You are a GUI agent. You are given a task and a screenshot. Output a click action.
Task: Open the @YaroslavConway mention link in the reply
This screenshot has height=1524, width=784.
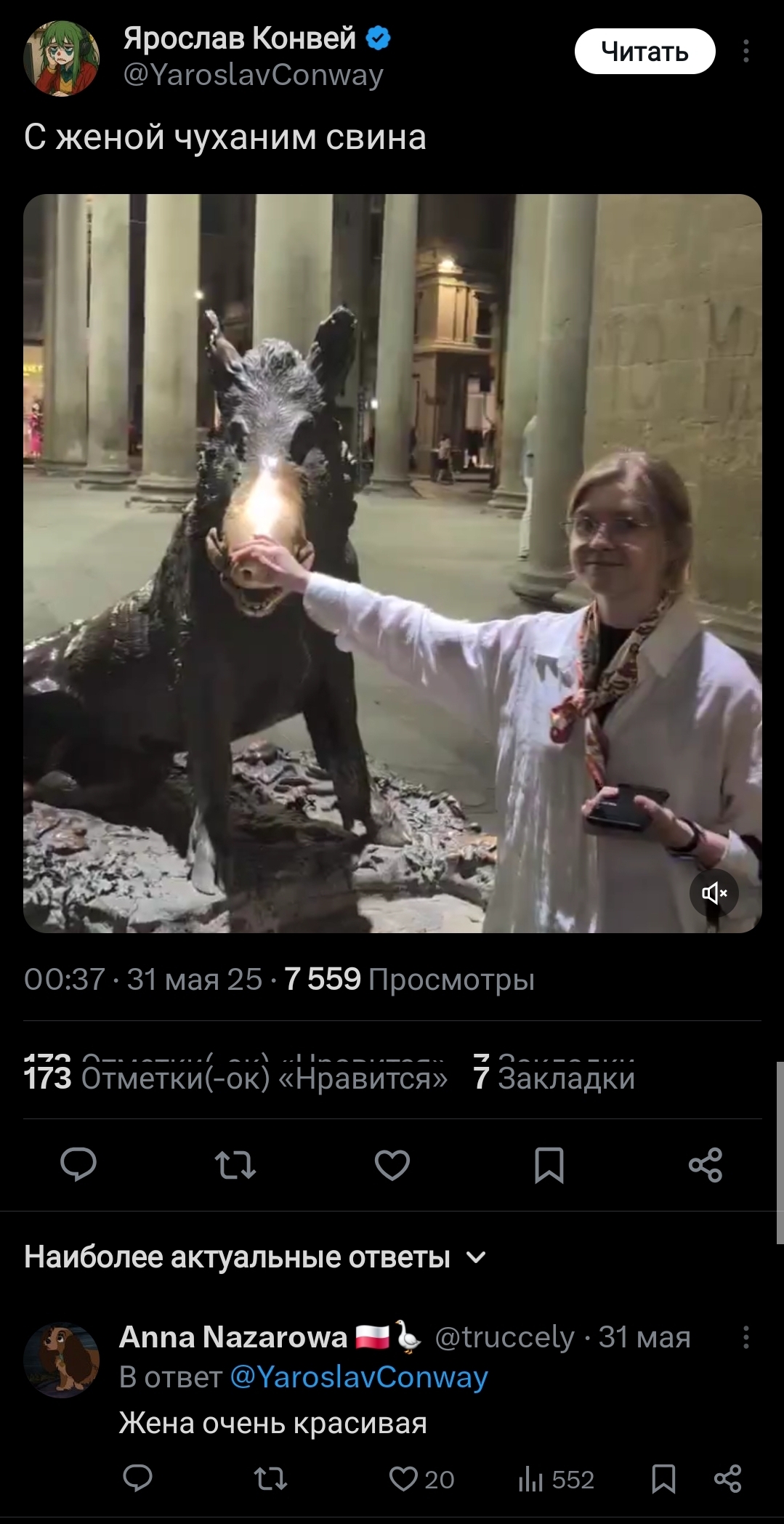pos(359,1376)
